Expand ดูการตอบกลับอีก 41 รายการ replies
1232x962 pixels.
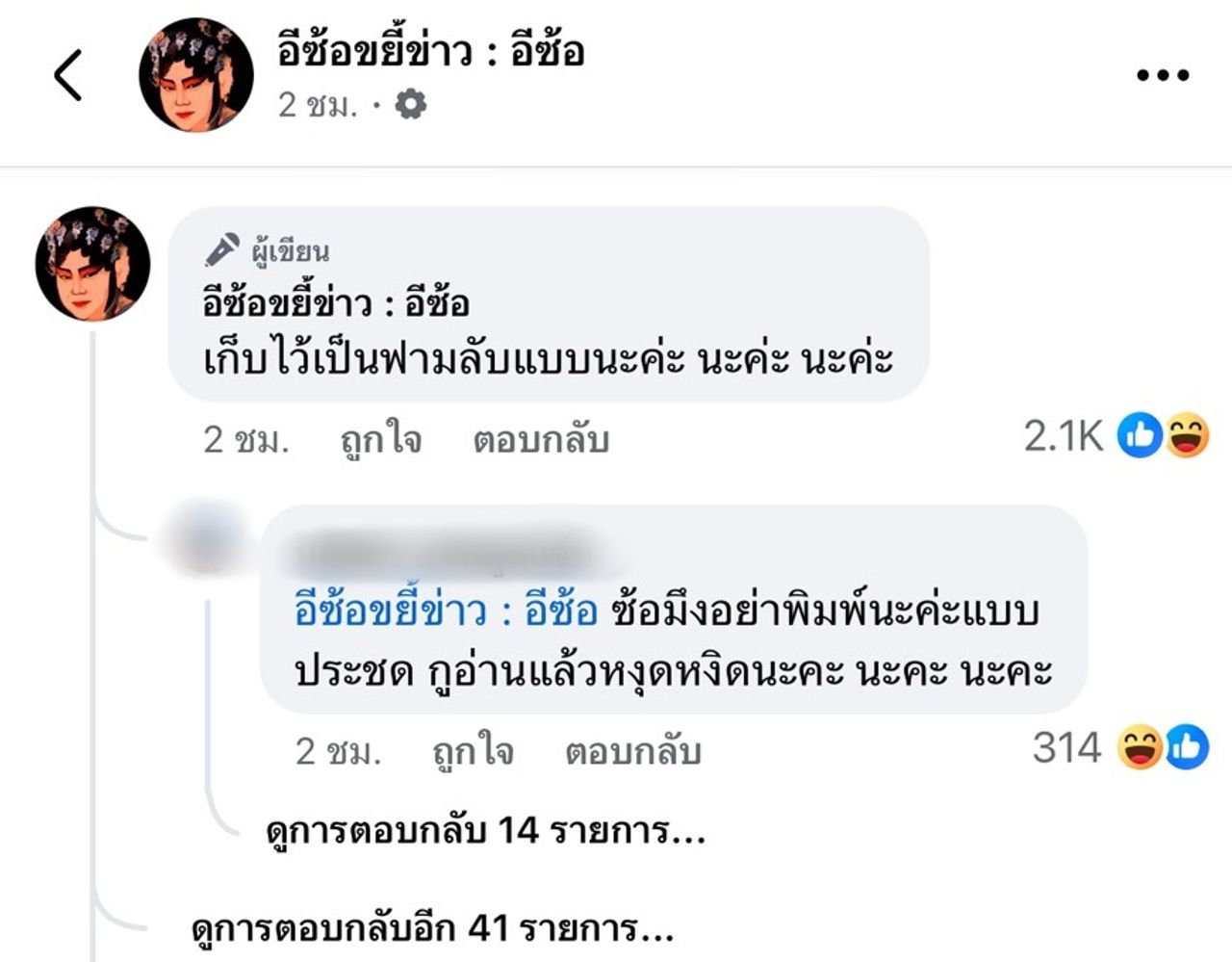[432, 928]
